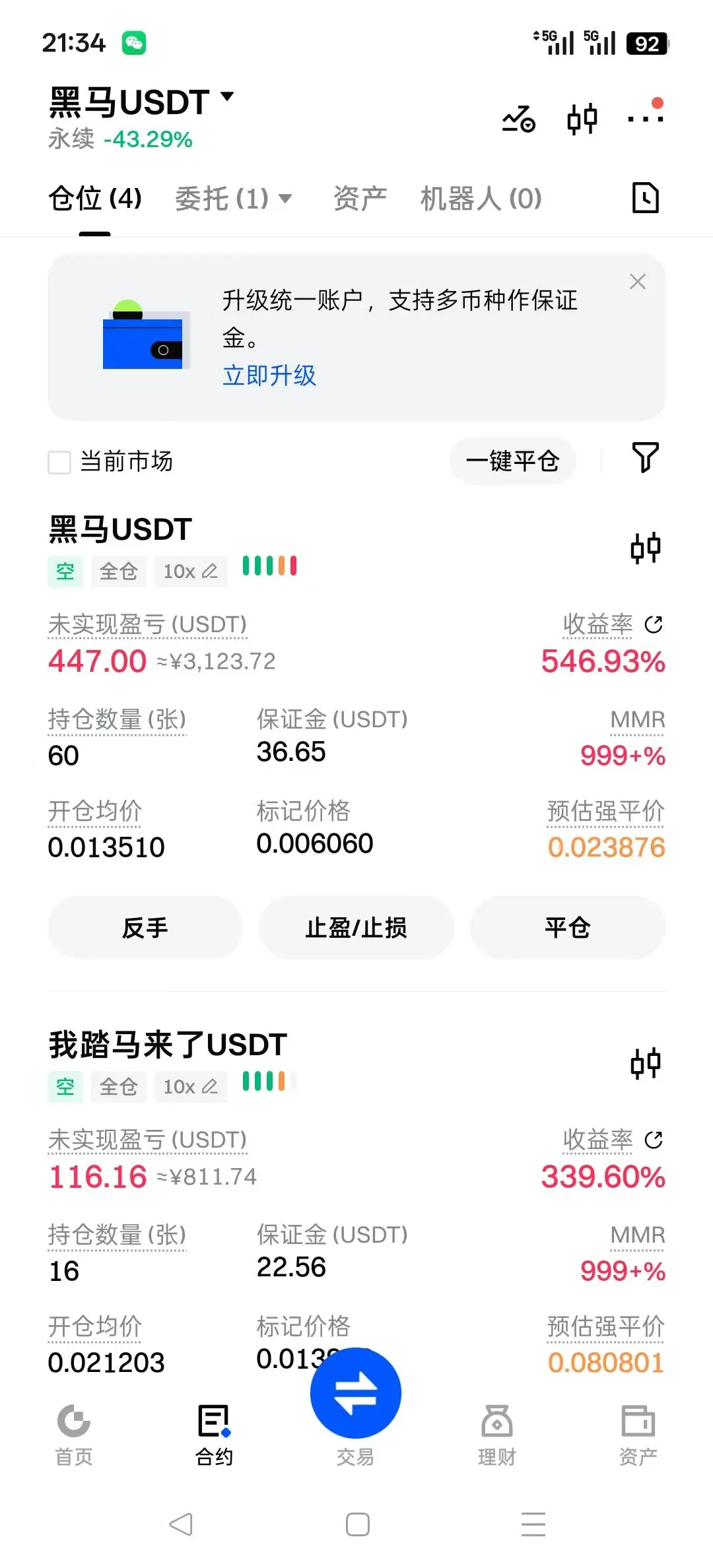Image resolution: width=713 pixels, height=1568 pixels.
Task: Tap the blue 交易 floating button
Action: pyautogui.click(x=356, y=1393)
